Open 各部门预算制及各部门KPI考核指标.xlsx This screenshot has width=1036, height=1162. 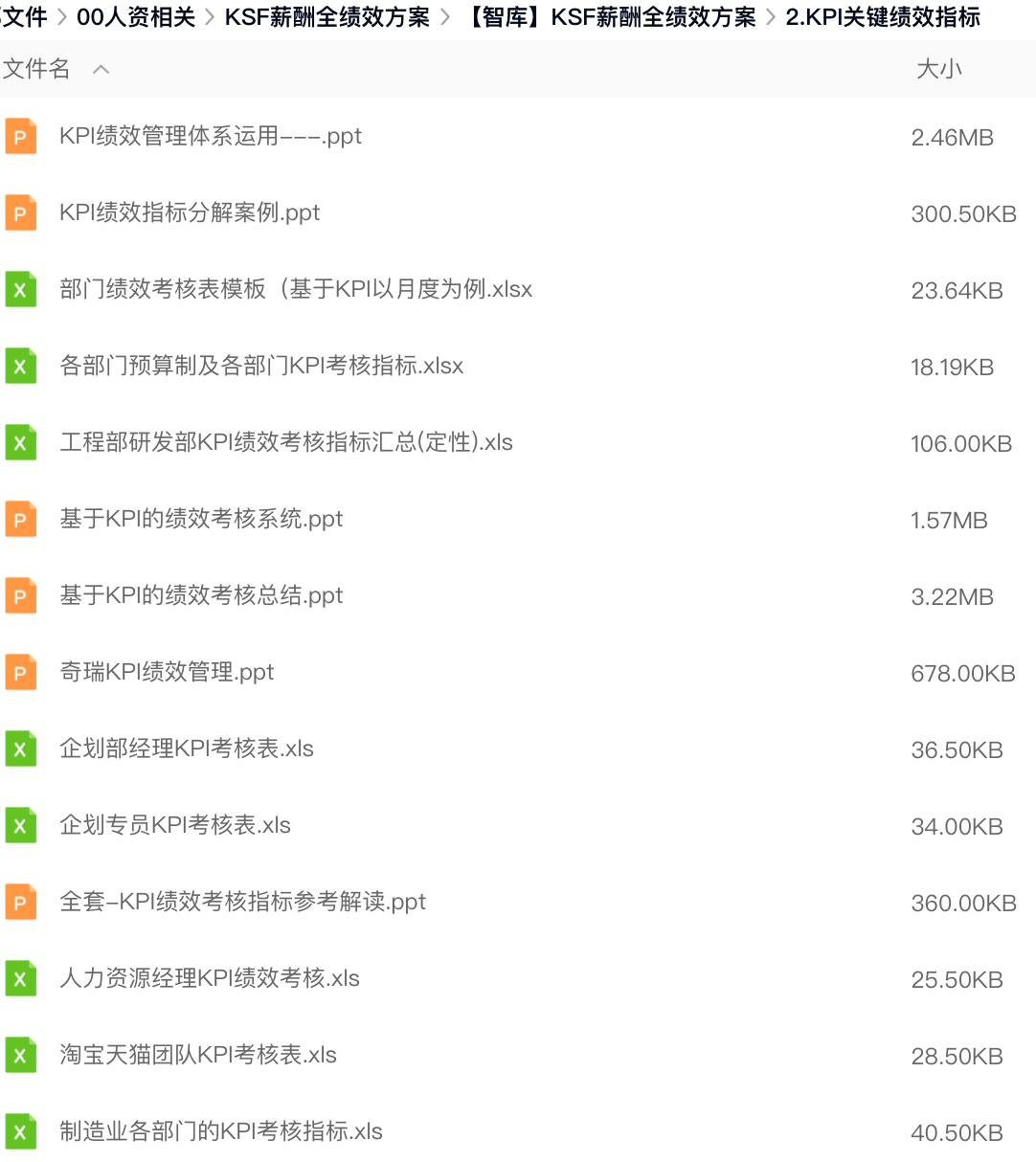pyautogui.click(x=260, y=366)
